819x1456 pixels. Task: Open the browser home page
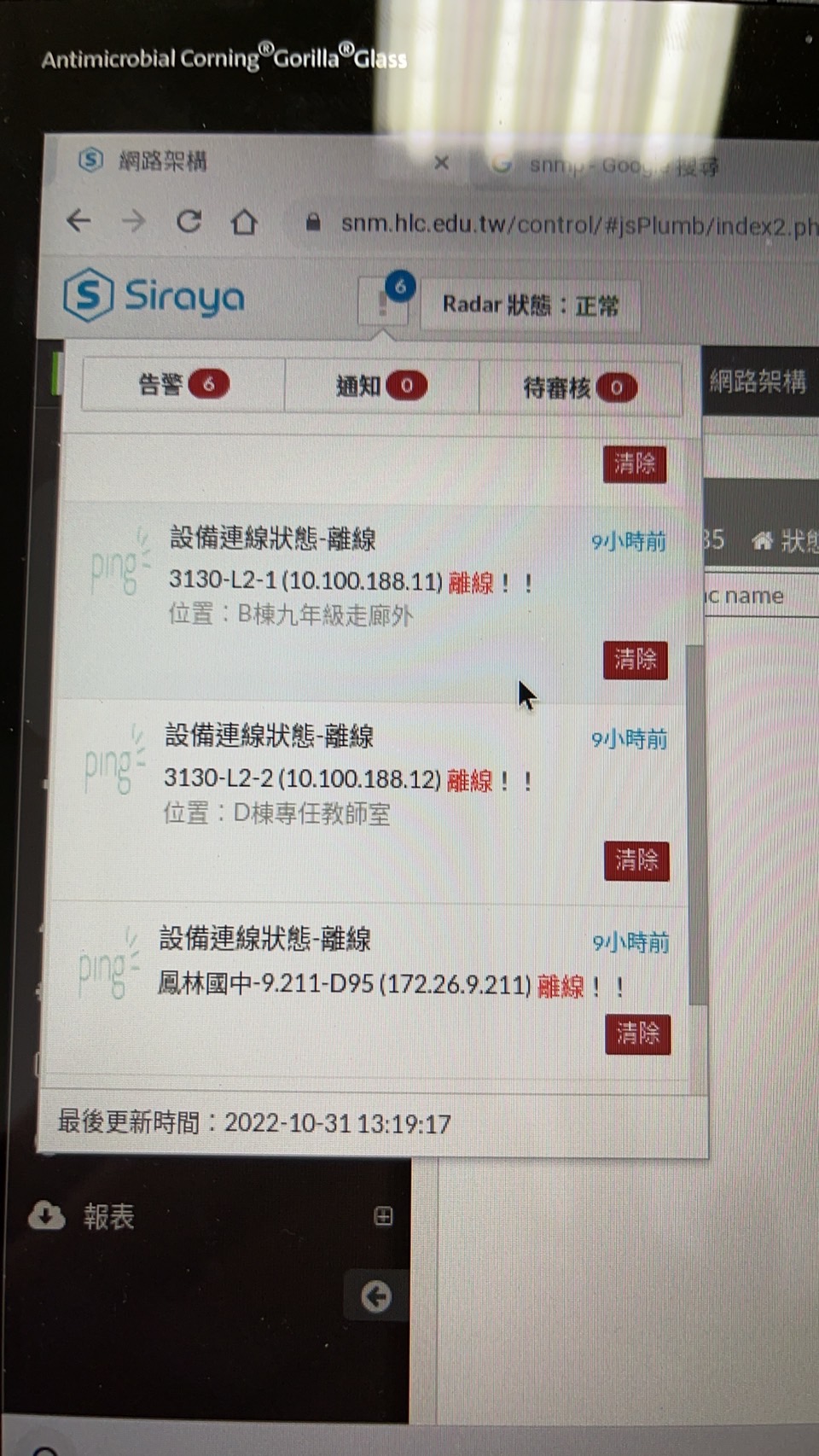[244, 223]
